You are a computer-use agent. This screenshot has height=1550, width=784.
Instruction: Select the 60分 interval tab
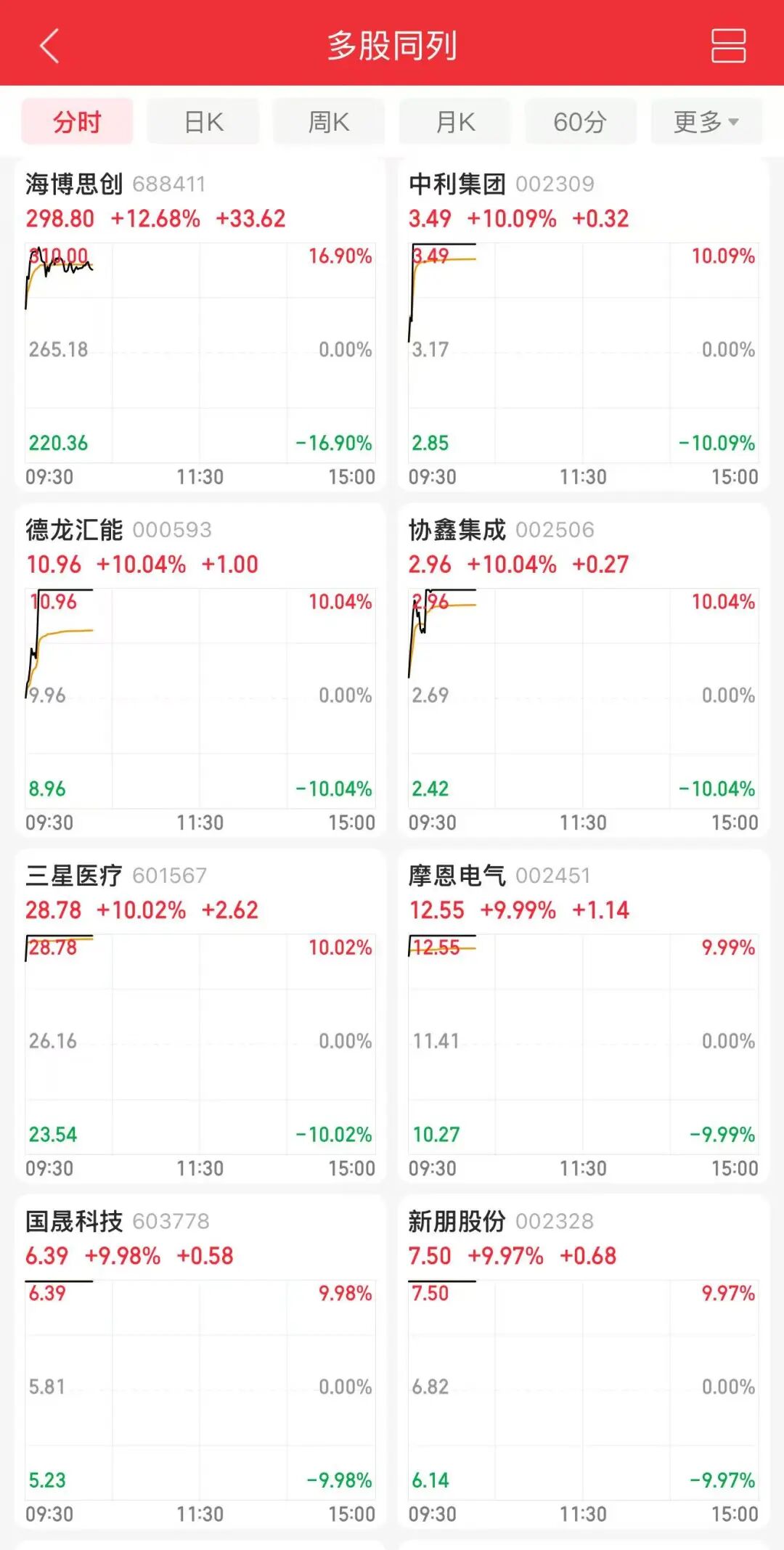point(580,122)
